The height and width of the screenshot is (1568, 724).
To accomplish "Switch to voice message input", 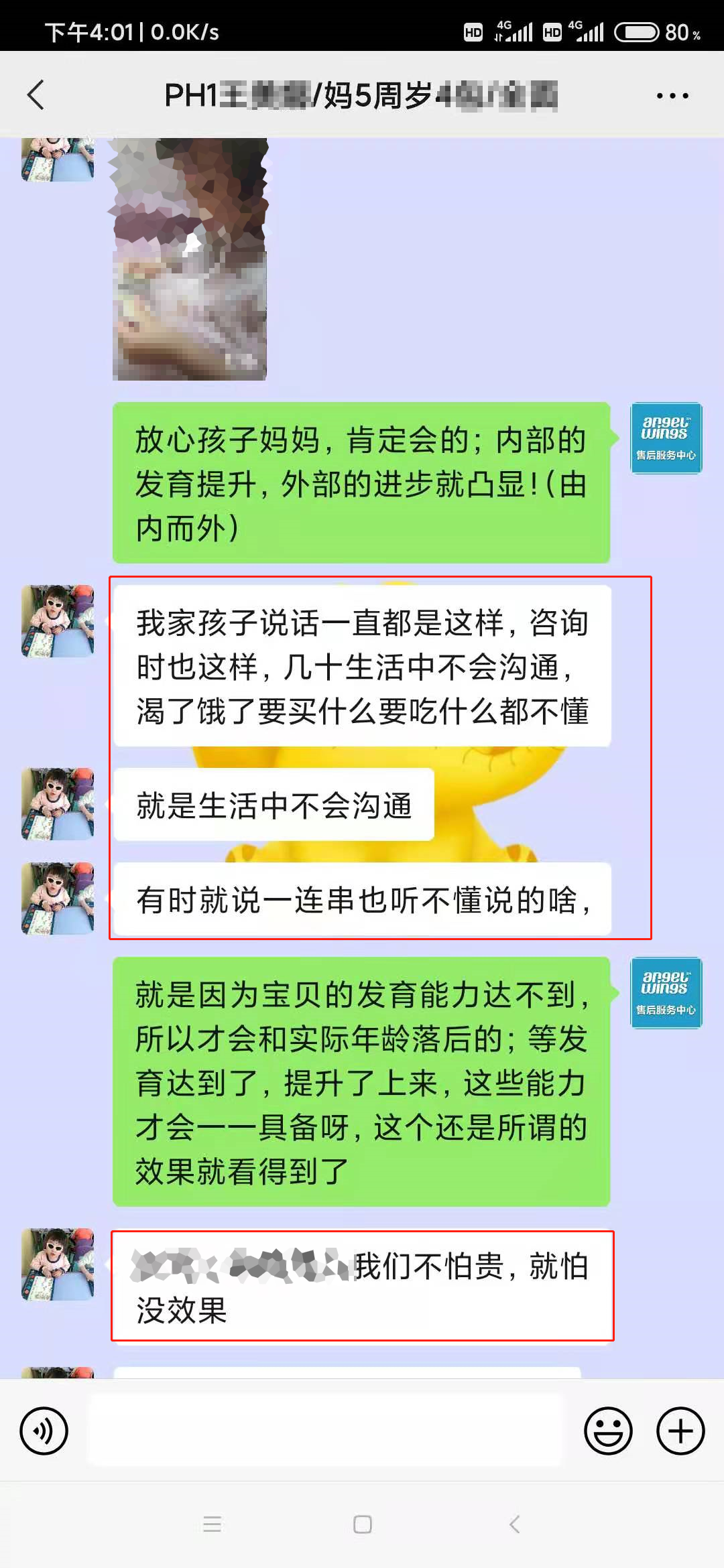I will coord(44,1431).
